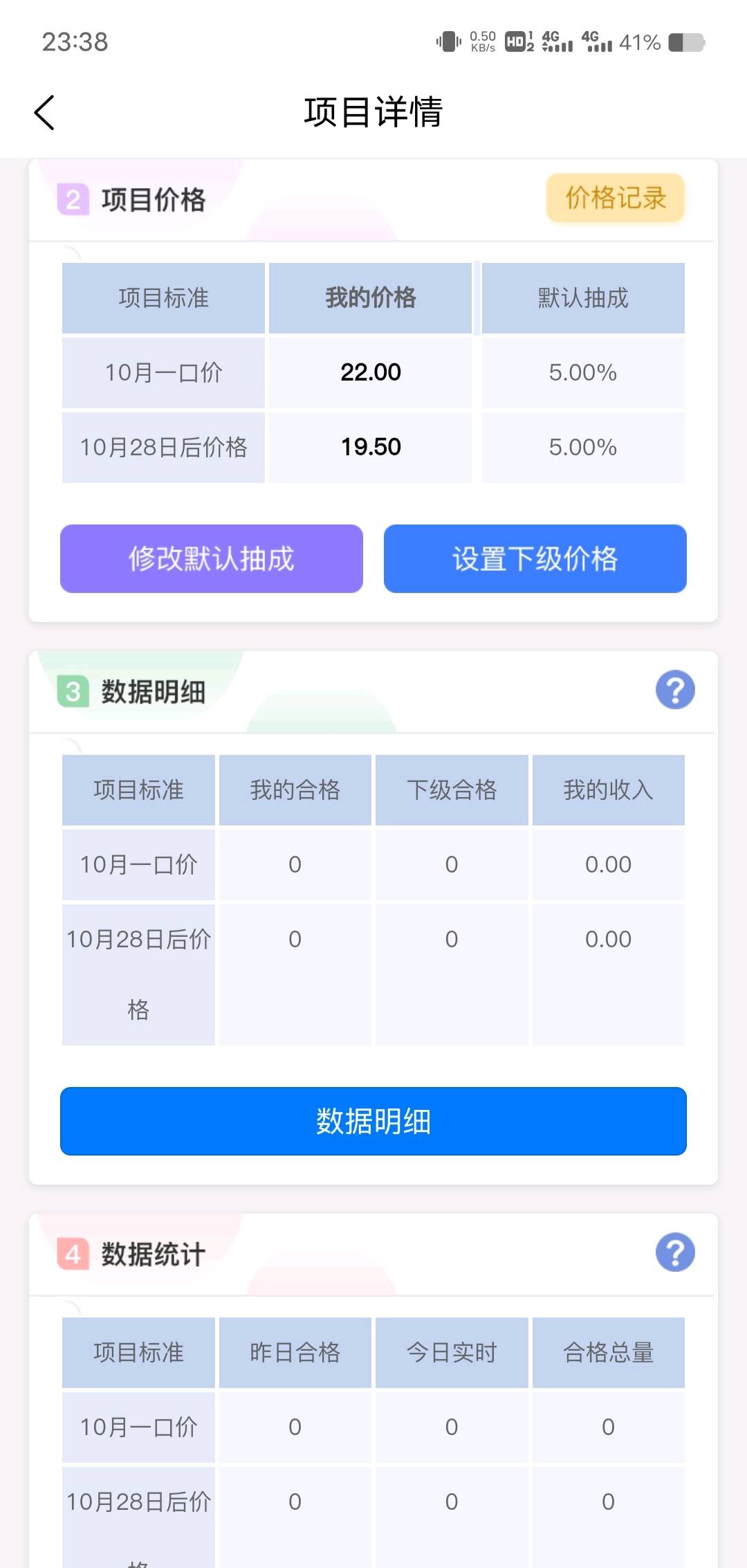Image resolution: width=747 pixels, height=1568 pixels.
Task: Open help icon beside 数据统计 heading
Action: pos(675,1252)
